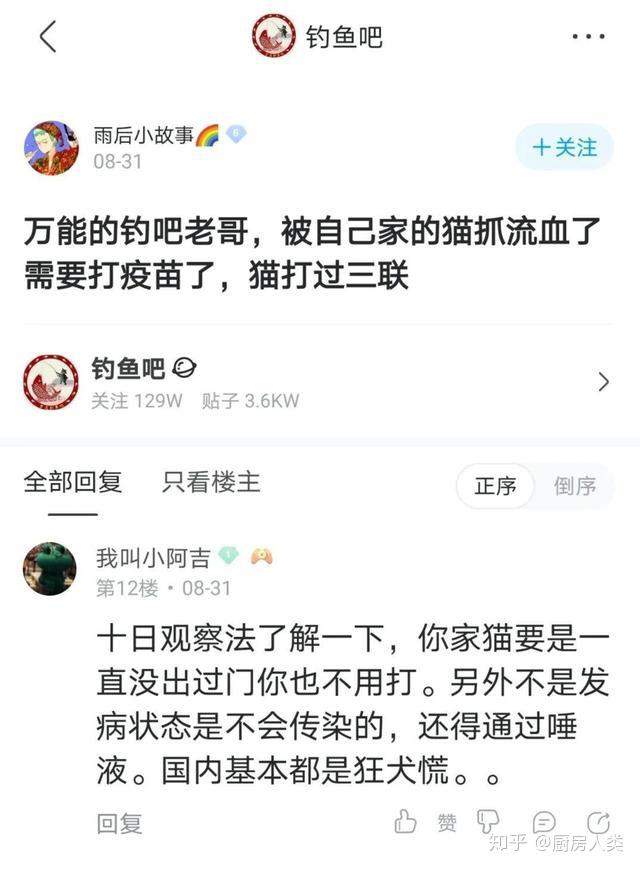The width and height of the screenshot is (640, 869).
Task: Show only 只看楼主 replies
Action: 211,483
